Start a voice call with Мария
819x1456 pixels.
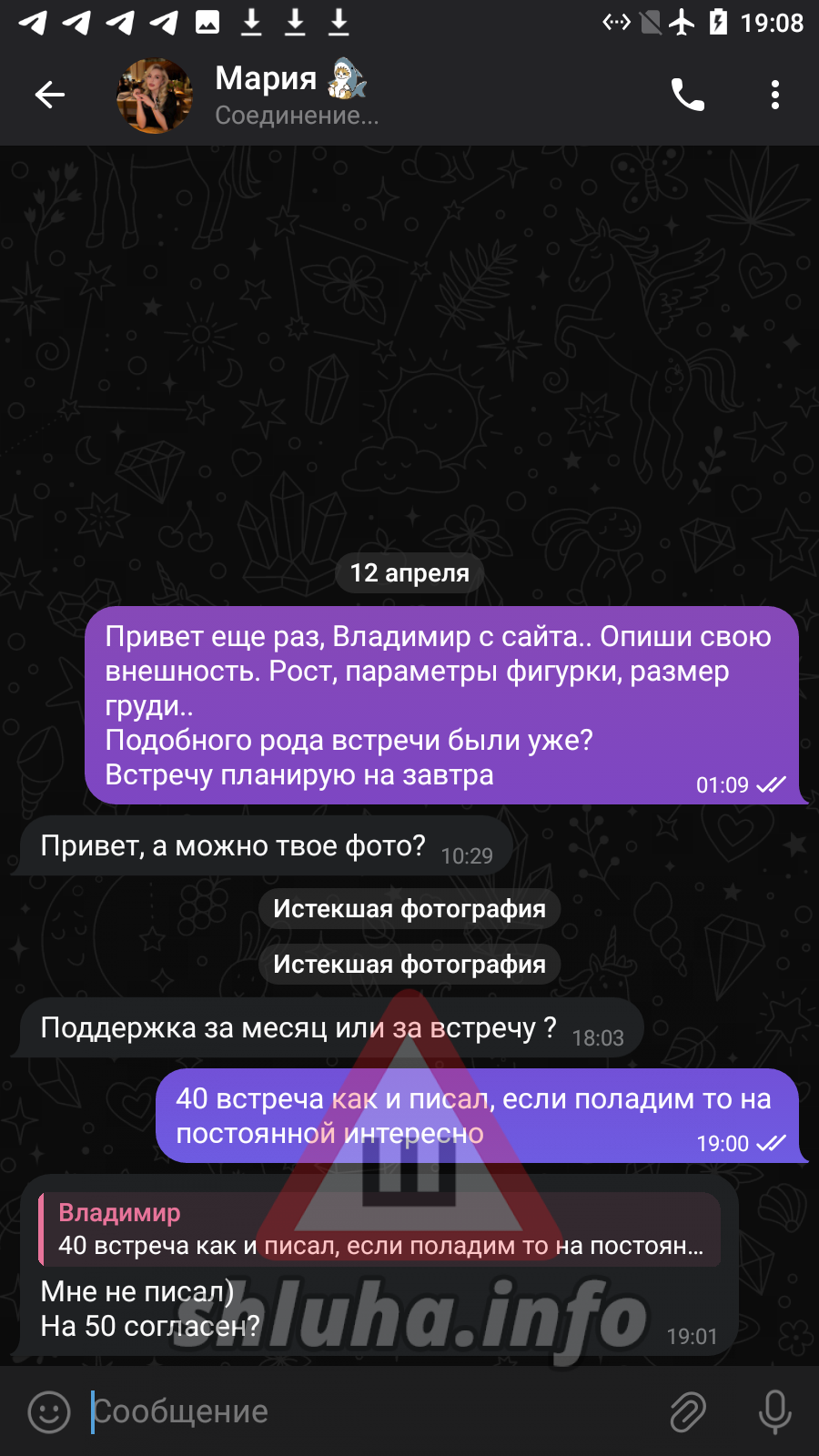tap(687, 95)
